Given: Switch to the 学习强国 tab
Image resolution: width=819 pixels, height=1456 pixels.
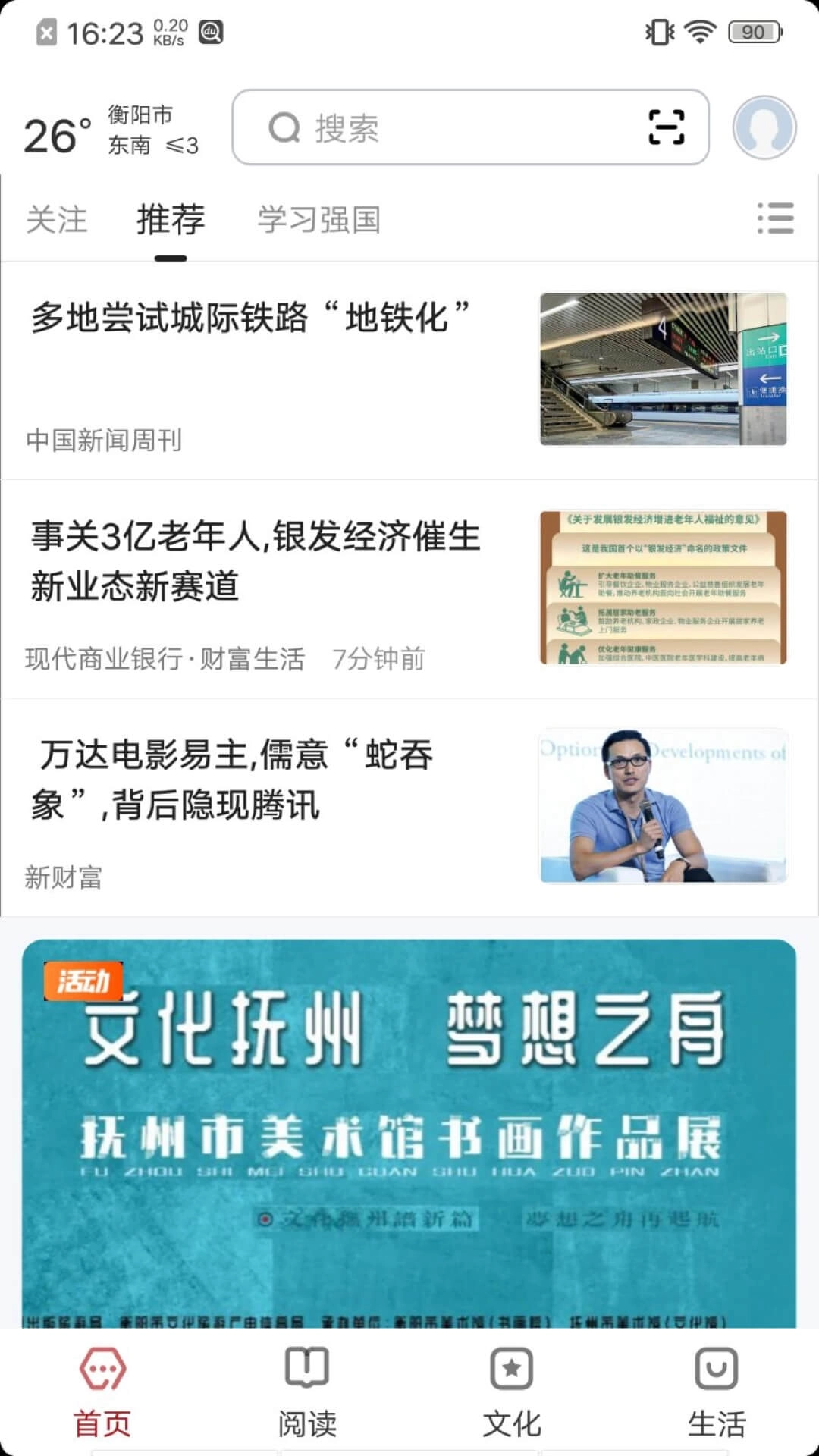Looking at the screenshot, I should coord(318,220).
